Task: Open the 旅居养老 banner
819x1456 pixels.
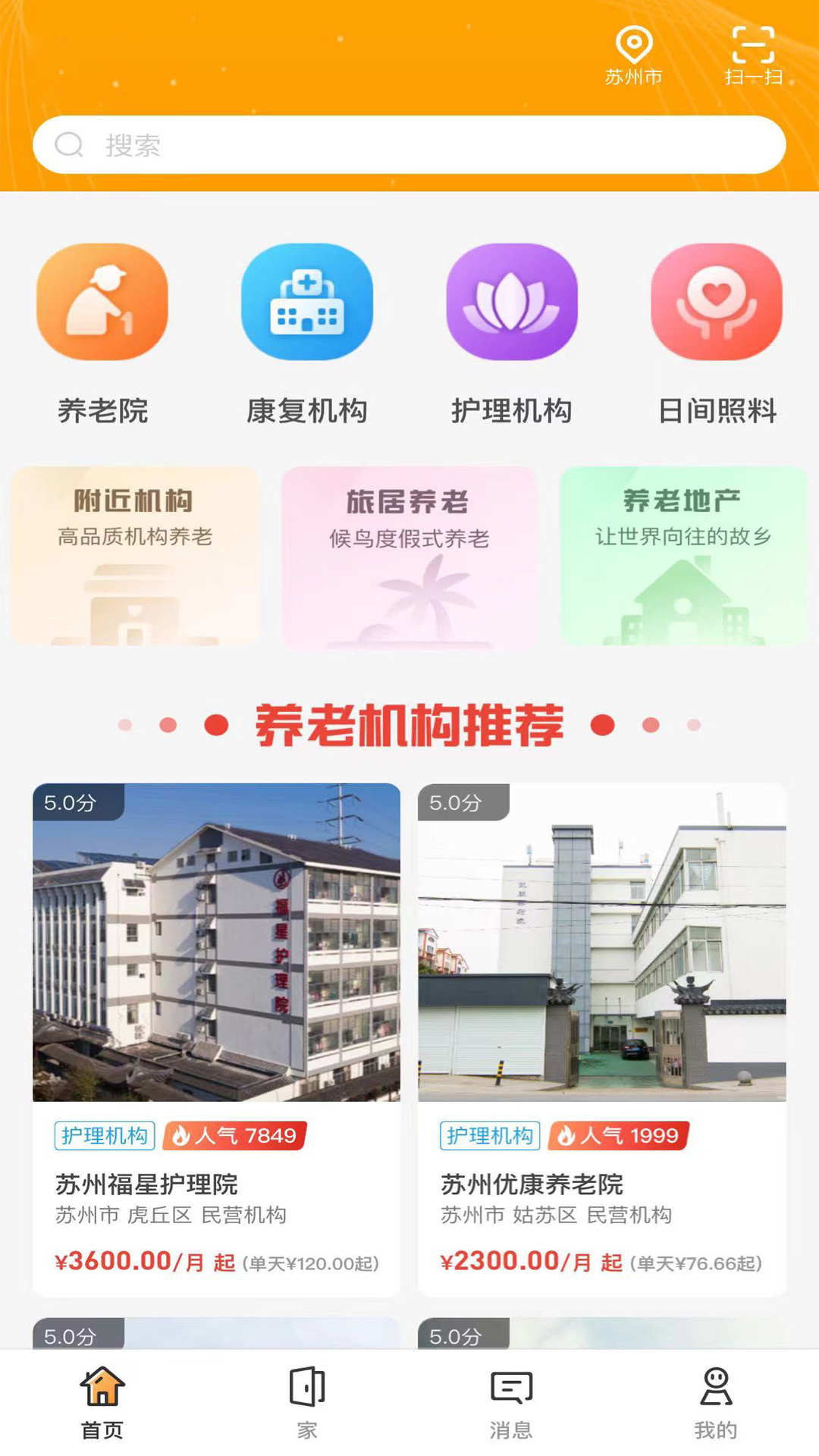Action: pyautogui.click(x=409, y=557)
